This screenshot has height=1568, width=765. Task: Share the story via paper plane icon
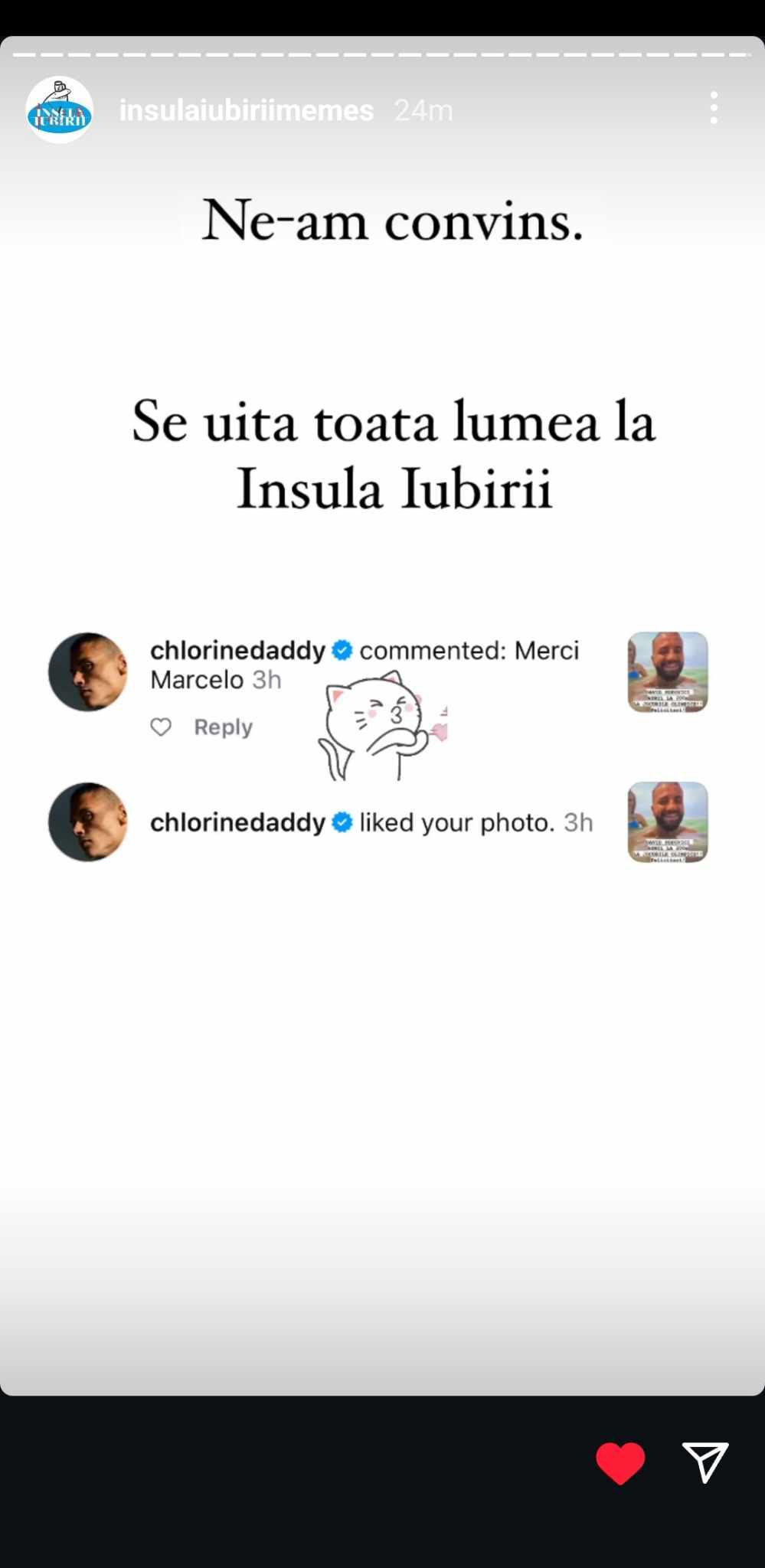point(705,1462)
